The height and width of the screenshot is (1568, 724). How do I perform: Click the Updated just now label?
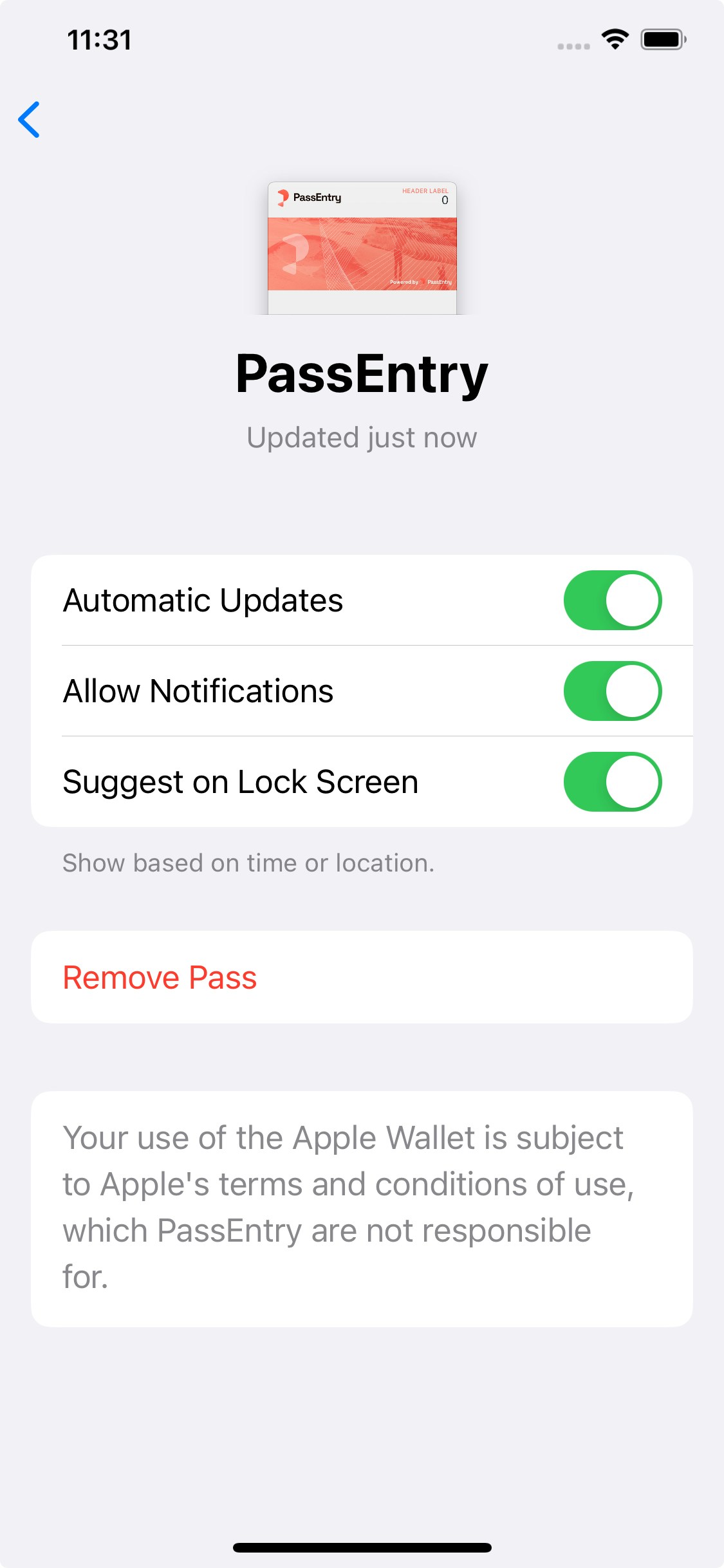[x=362, y=437]
